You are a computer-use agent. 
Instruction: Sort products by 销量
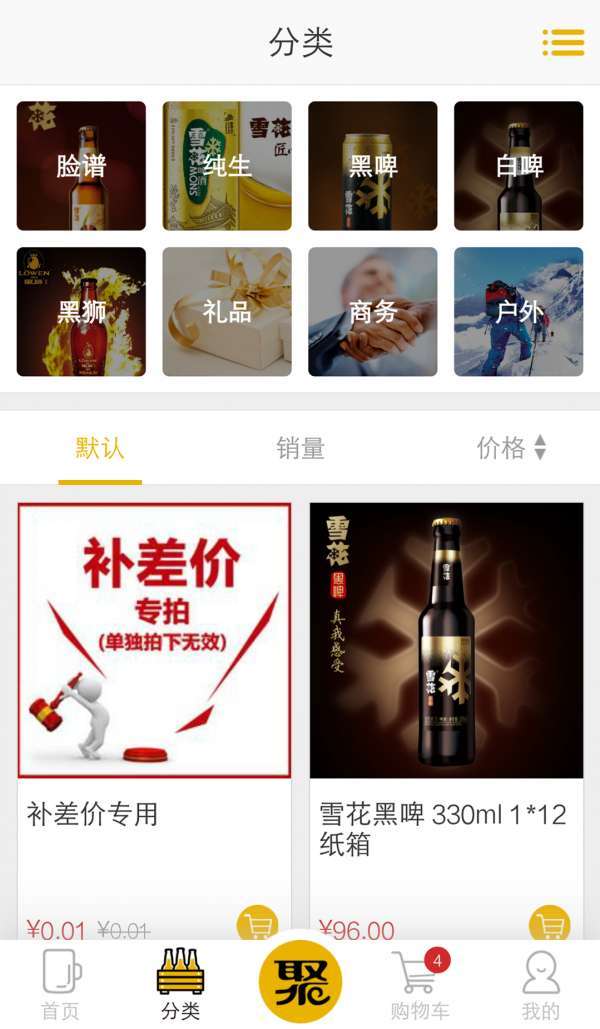pyautogui.click(x=300, y=448)
